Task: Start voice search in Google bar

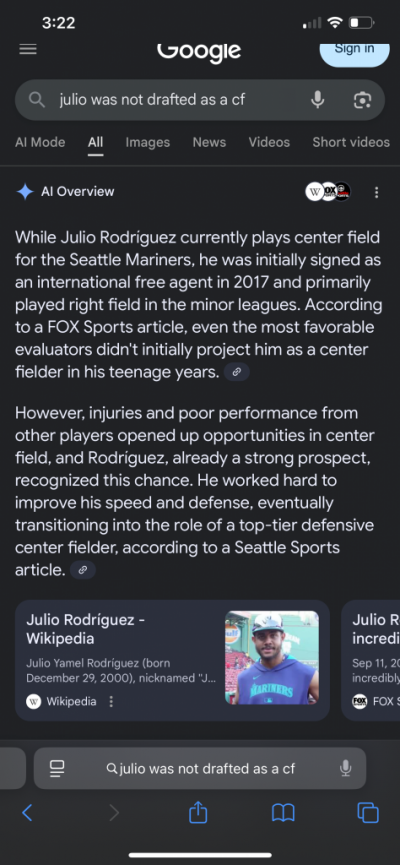Action: click(317, 100)
